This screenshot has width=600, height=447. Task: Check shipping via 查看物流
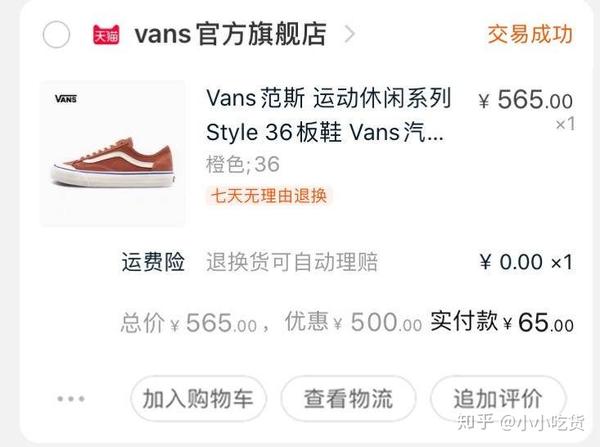[x=348, y=399]
